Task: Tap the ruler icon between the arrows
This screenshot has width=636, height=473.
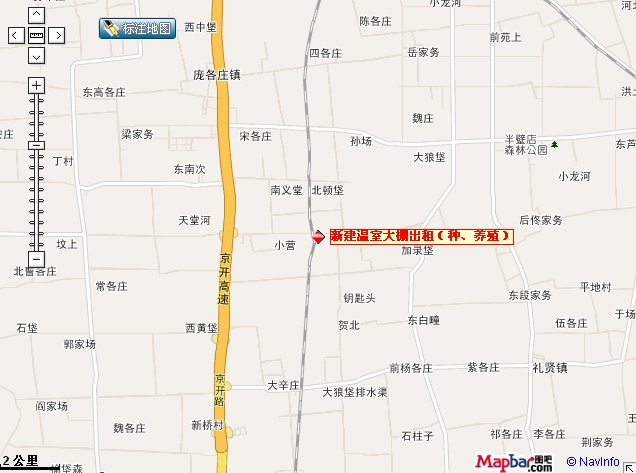Action: (36, 35)
